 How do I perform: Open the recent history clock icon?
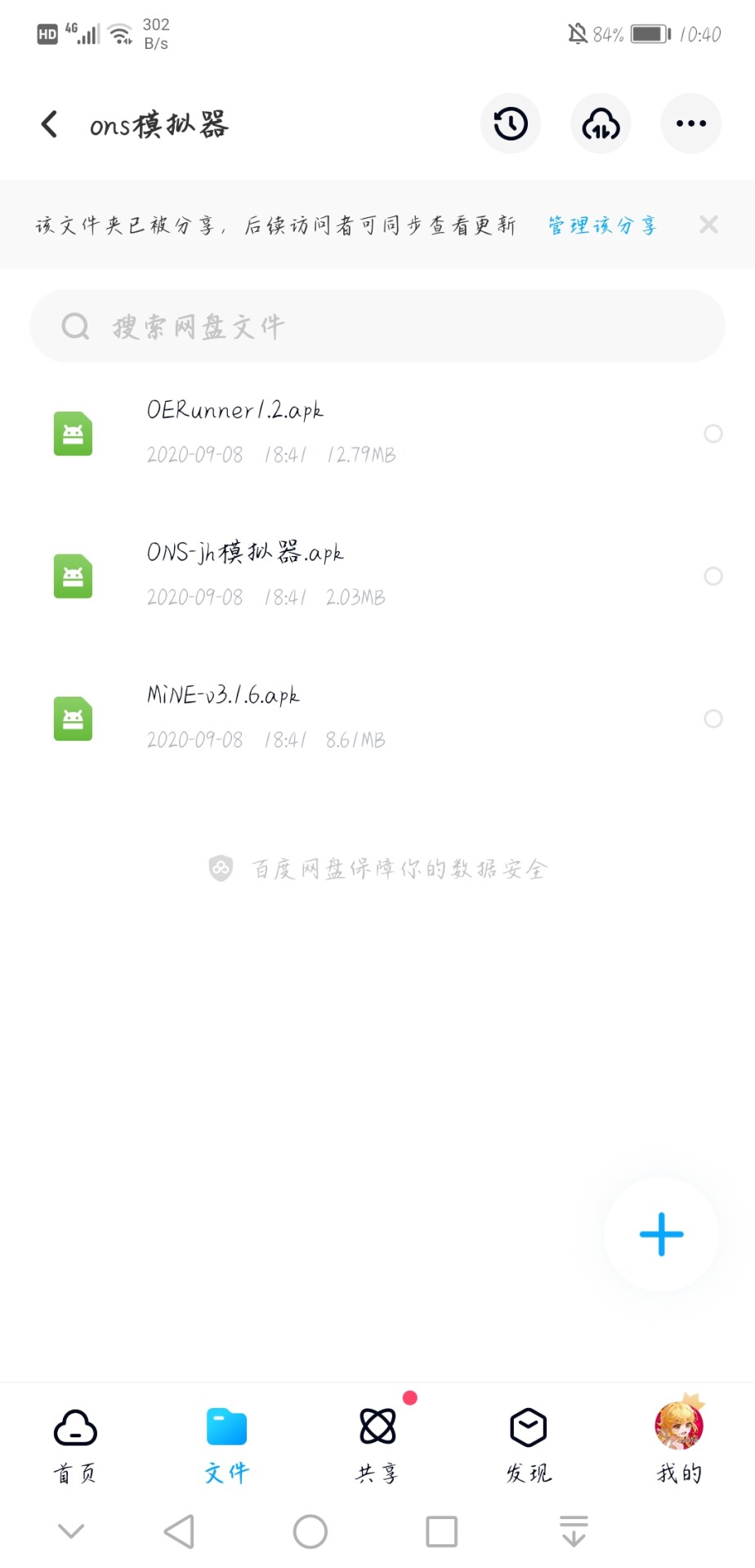coord(511,124)
